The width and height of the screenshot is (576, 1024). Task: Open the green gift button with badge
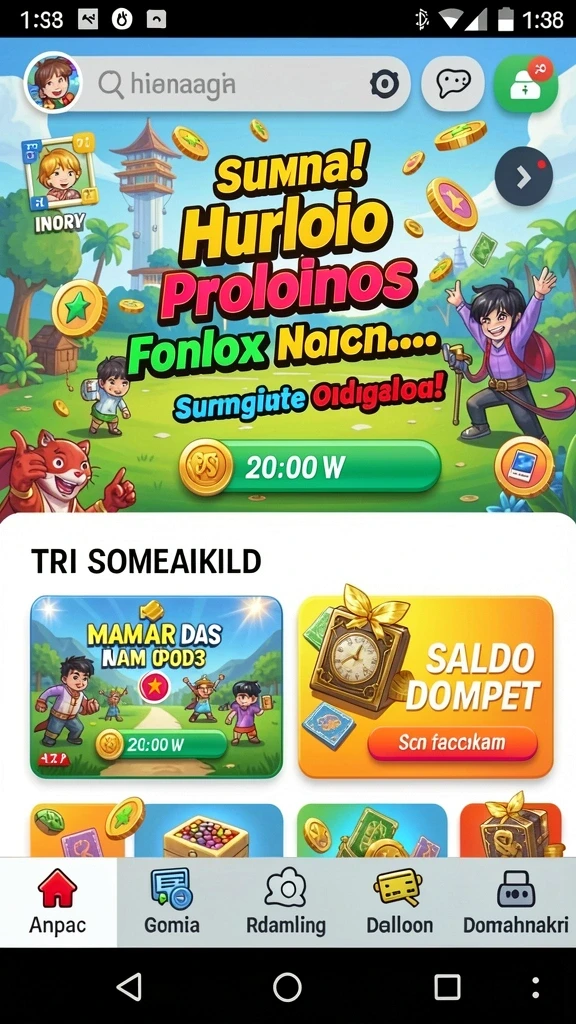coord(526,84)
